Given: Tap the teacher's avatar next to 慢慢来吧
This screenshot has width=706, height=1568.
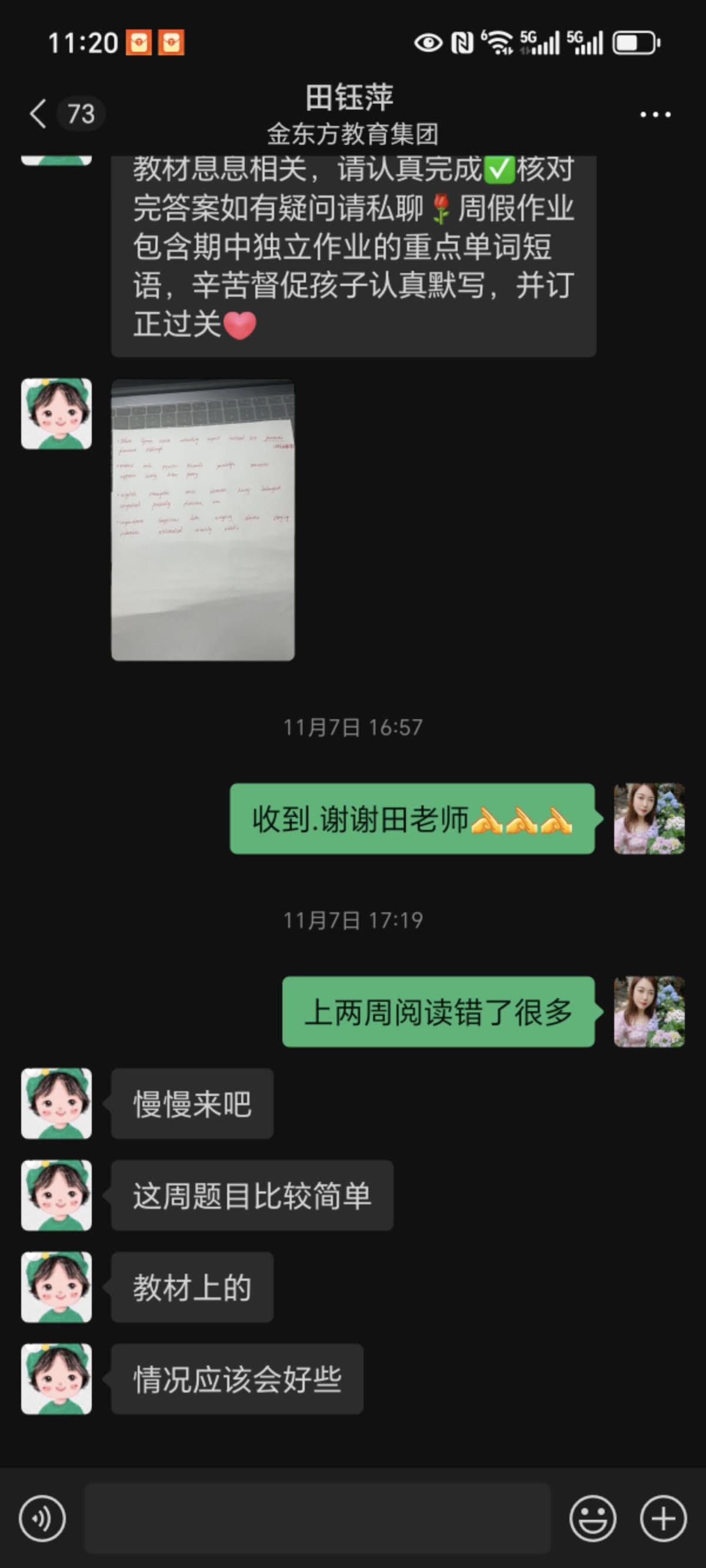Looking at the screenshot, I should coord(56,1103).
